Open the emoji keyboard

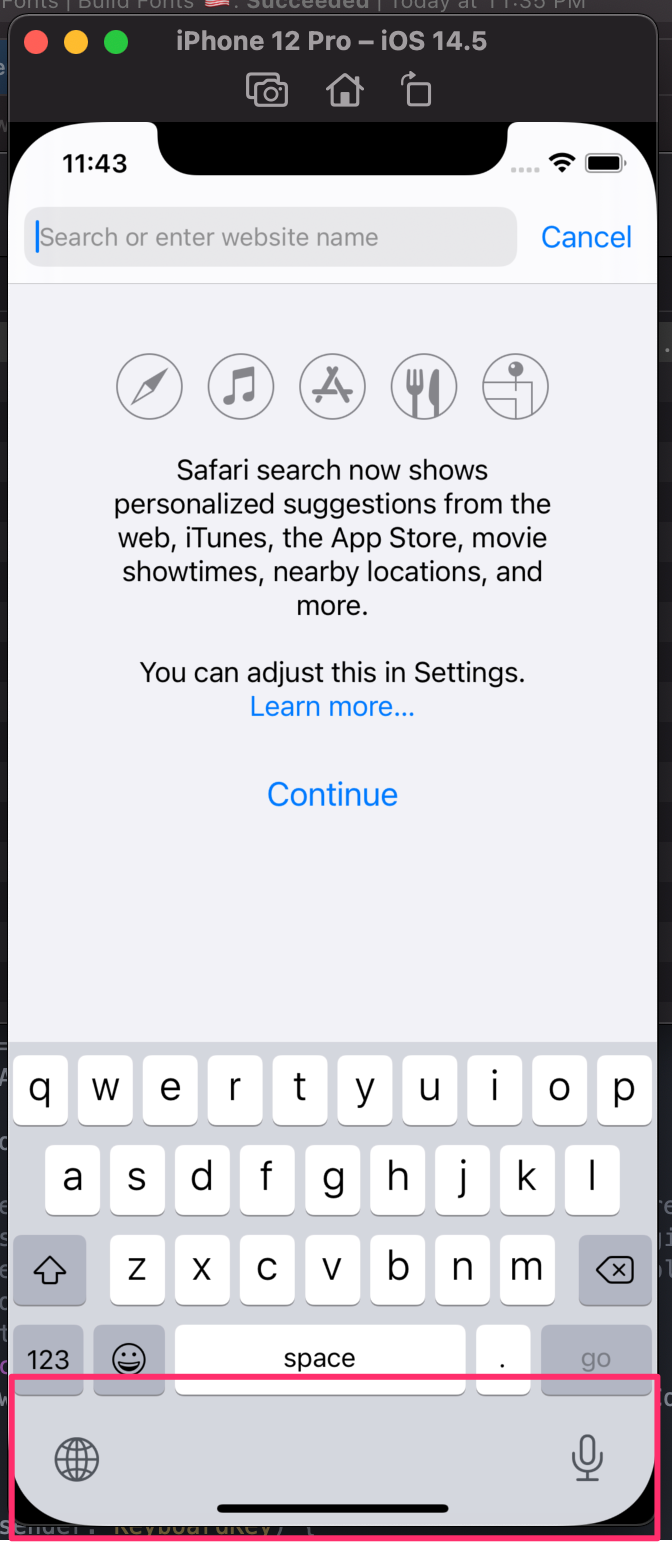tap(128, 1359)
